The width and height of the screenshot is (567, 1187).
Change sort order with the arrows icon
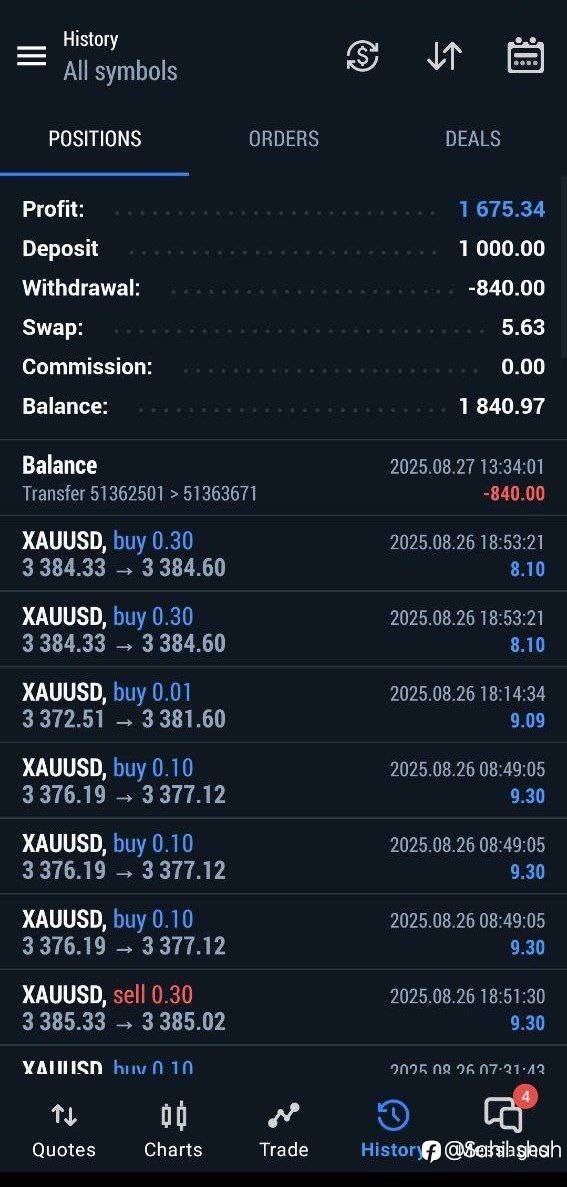click(x=444, y=56)
